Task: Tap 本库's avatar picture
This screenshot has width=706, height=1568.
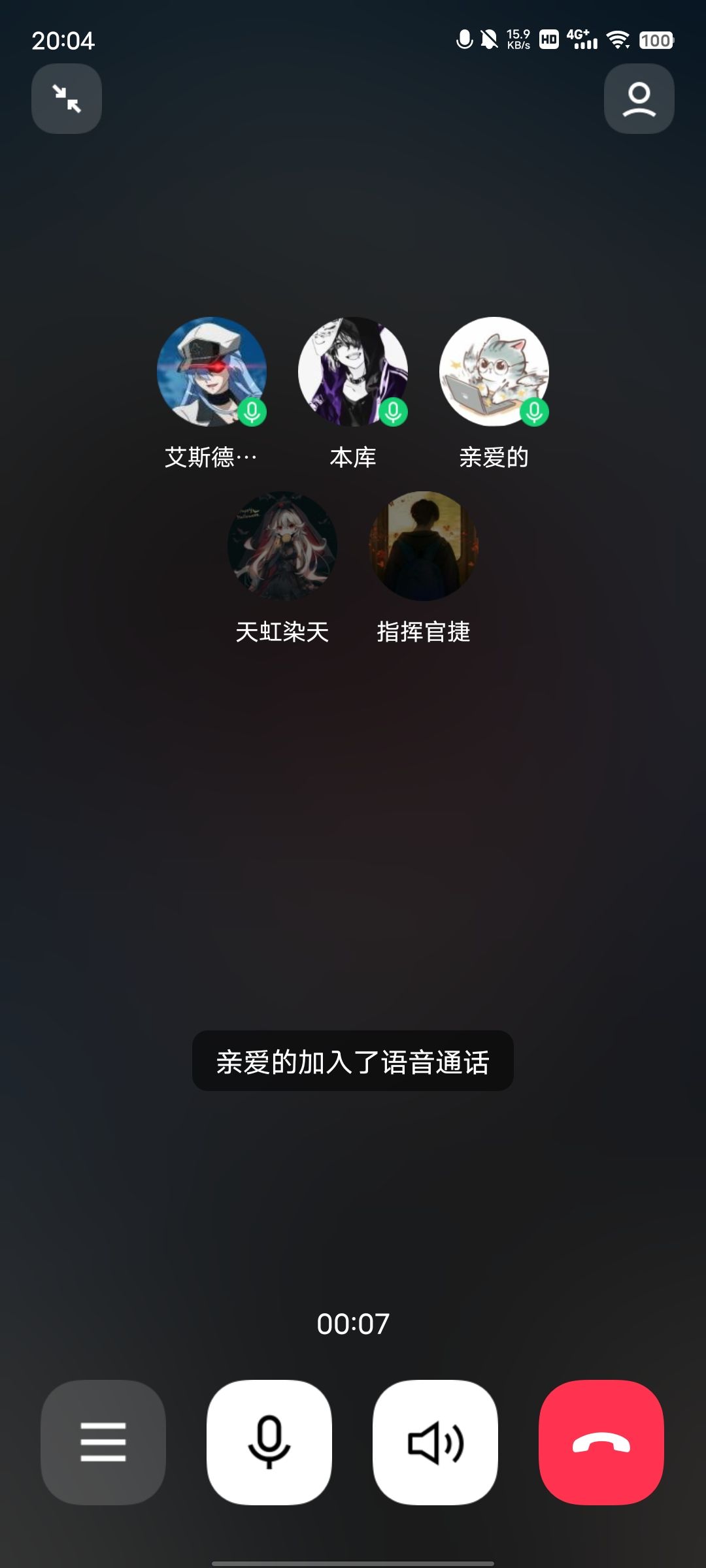Action: click(353, 371)
